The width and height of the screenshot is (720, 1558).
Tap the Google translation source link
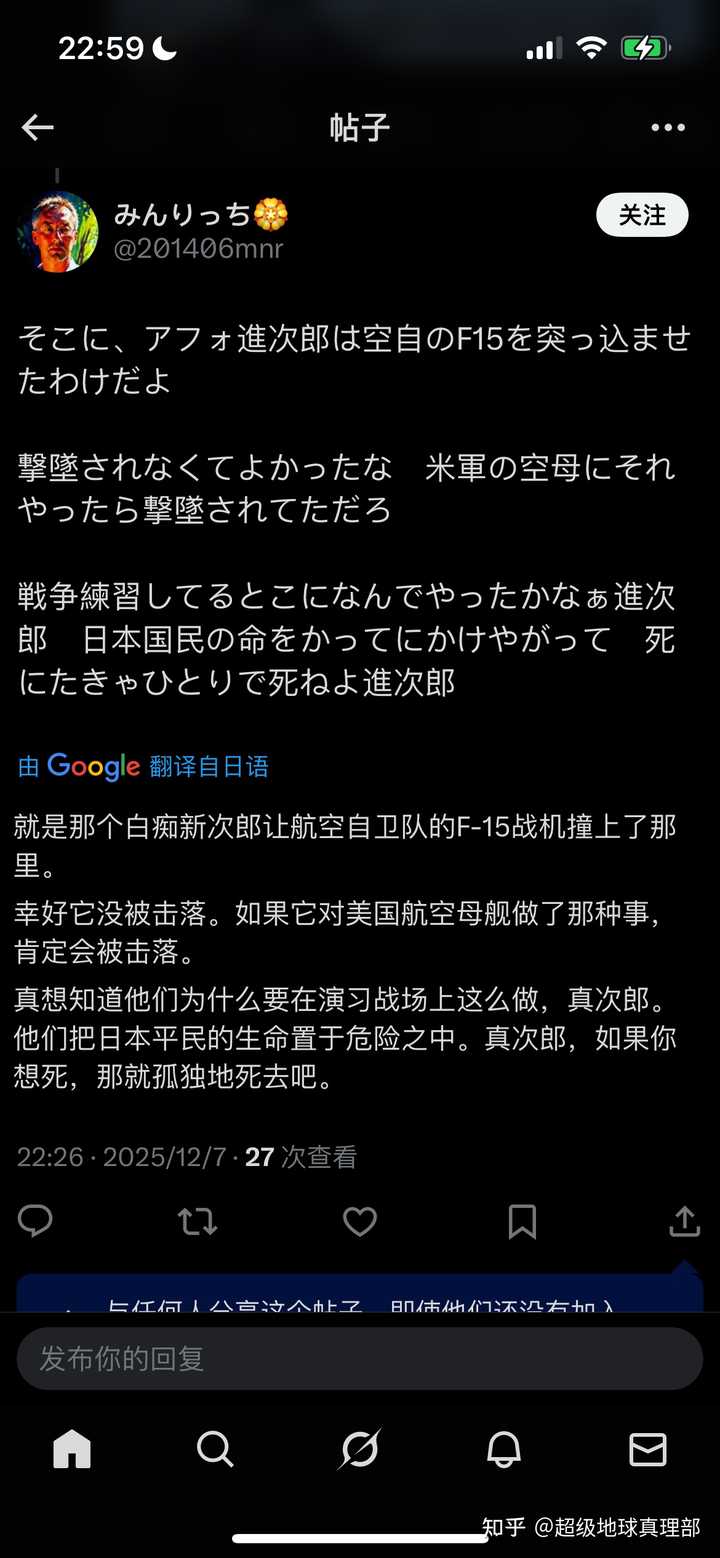point(143,767)
